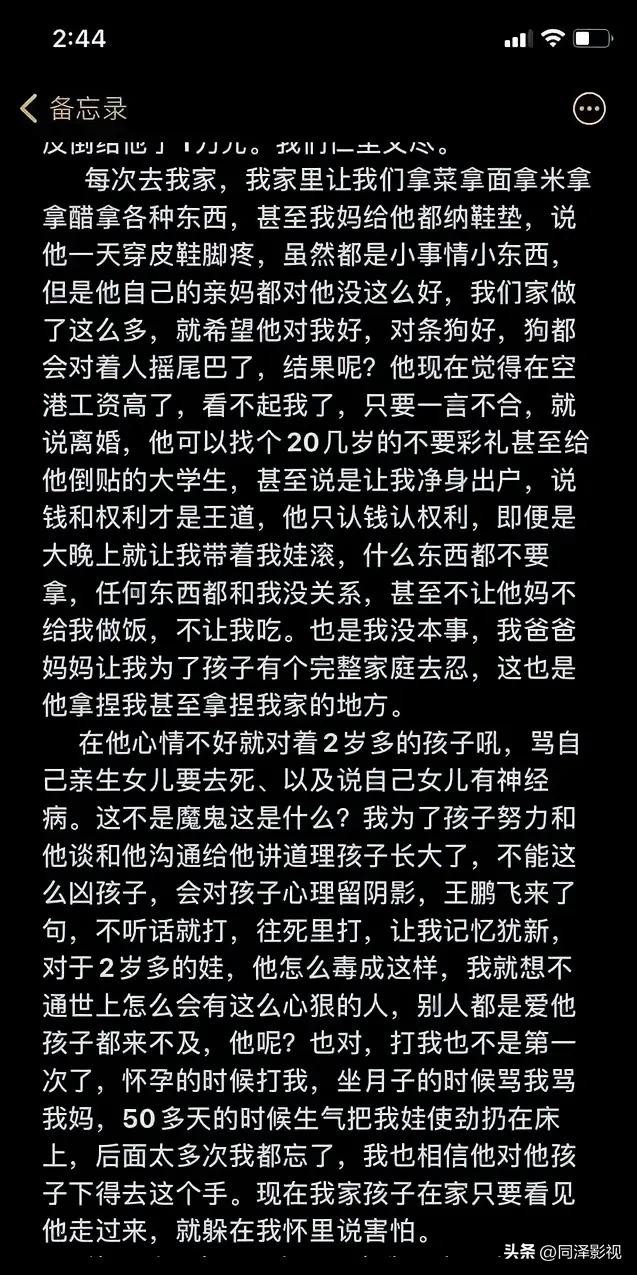The width and height of the screenshot is (637, 1275).
Task: Open the more options ellipsis menu
Action: click(588, 109)
